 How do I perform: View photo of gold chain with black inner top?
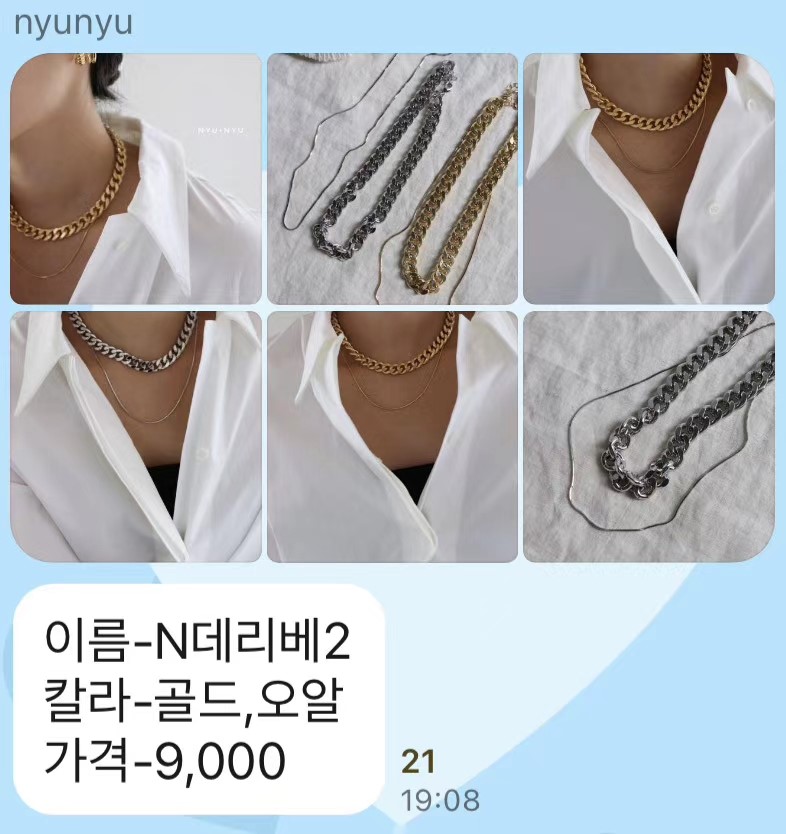392,436
